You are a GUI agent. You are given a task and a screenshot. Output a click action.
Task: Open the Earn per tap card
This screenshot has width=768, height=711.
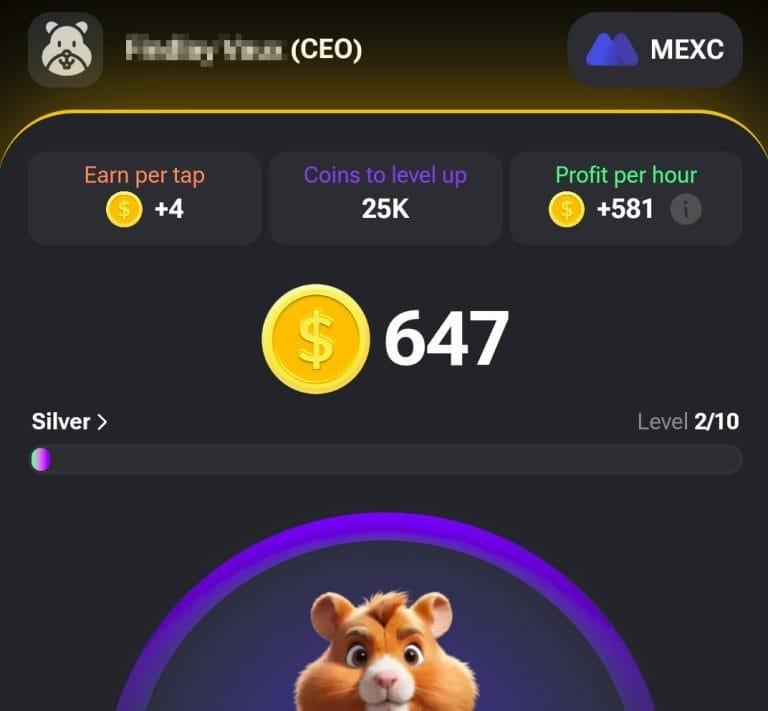tap(144, 198)
